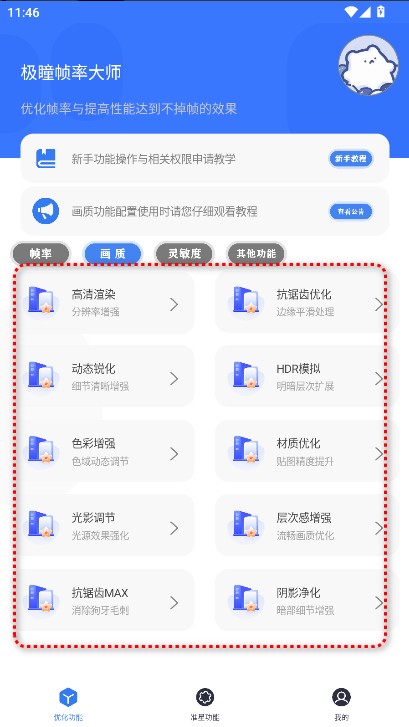
Task: Open the 查看公告 announcement button
Action: click(351, 212)
